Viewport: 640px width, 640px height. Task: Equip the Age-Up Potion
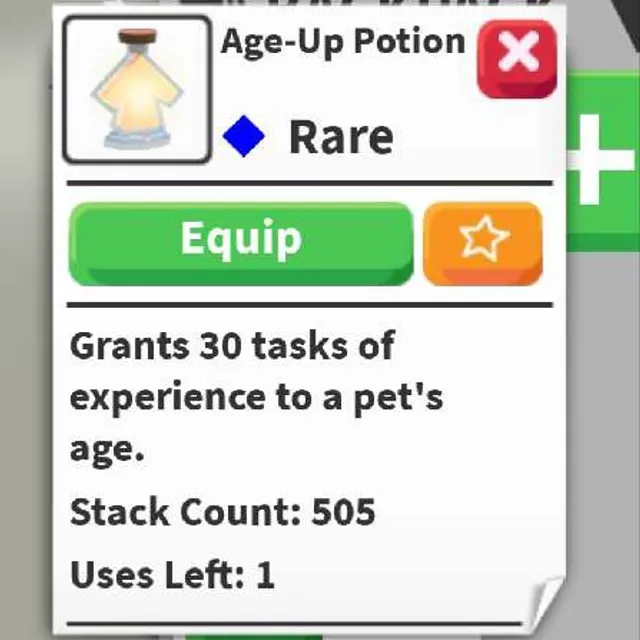click(x=241, y=244)
